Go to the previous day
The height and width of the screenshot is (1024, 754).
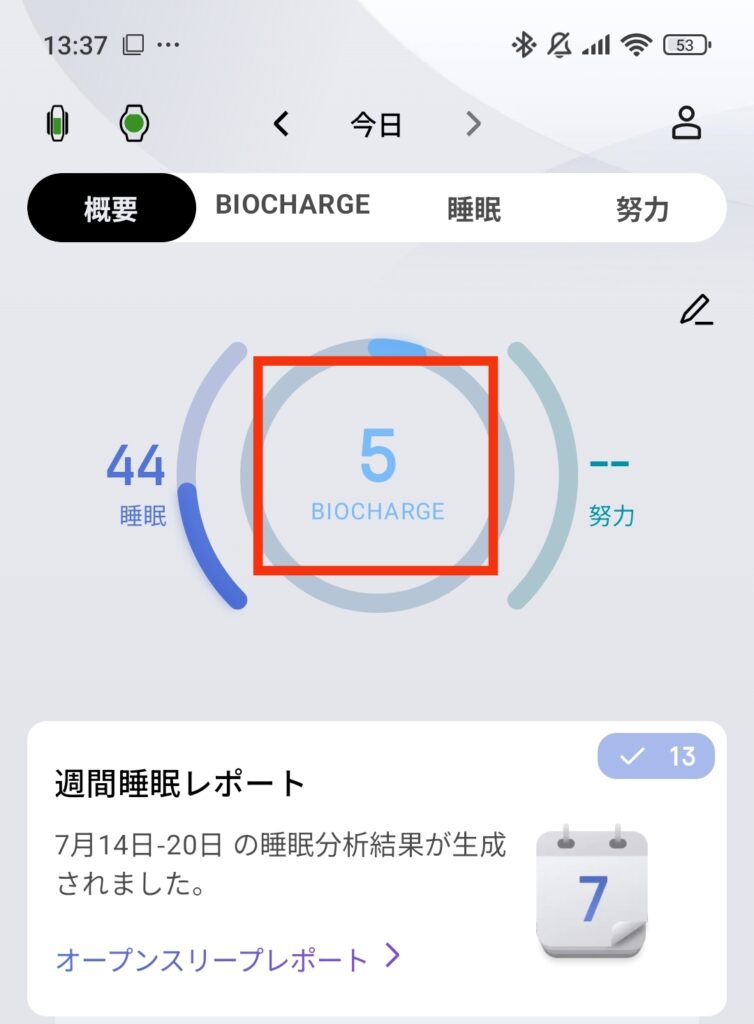click(x=282, y=124)
